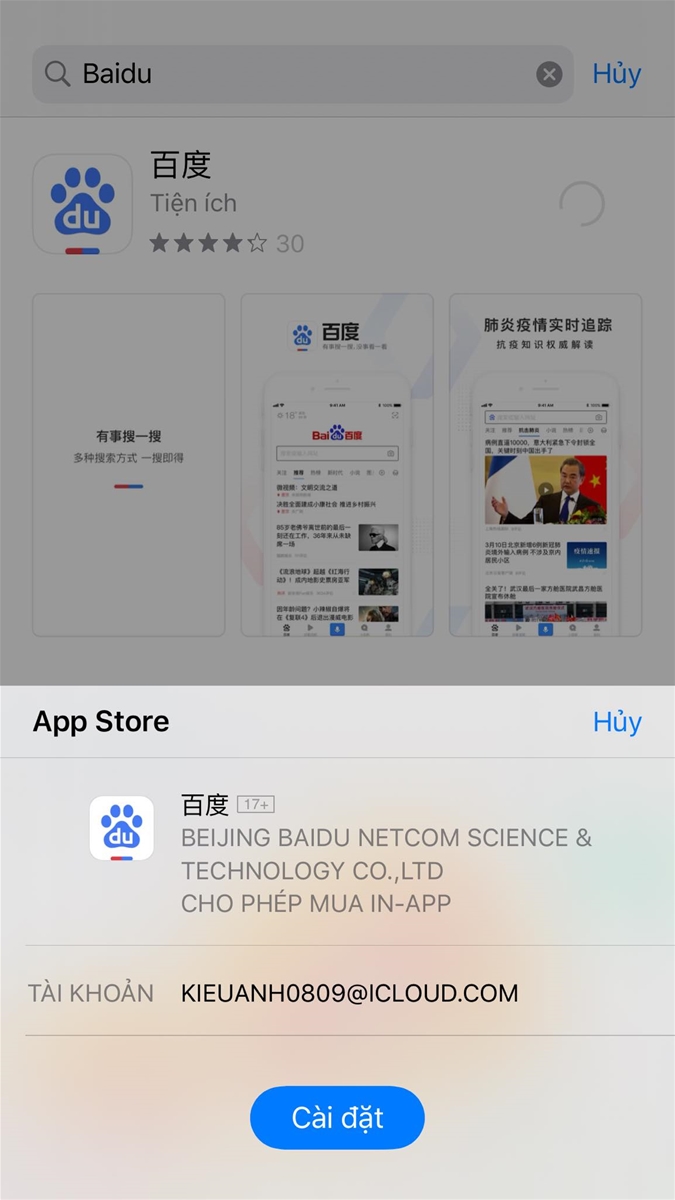The image size is (675, 1200).
Task: Tap the Baidu search field
Action: [300, 74]
